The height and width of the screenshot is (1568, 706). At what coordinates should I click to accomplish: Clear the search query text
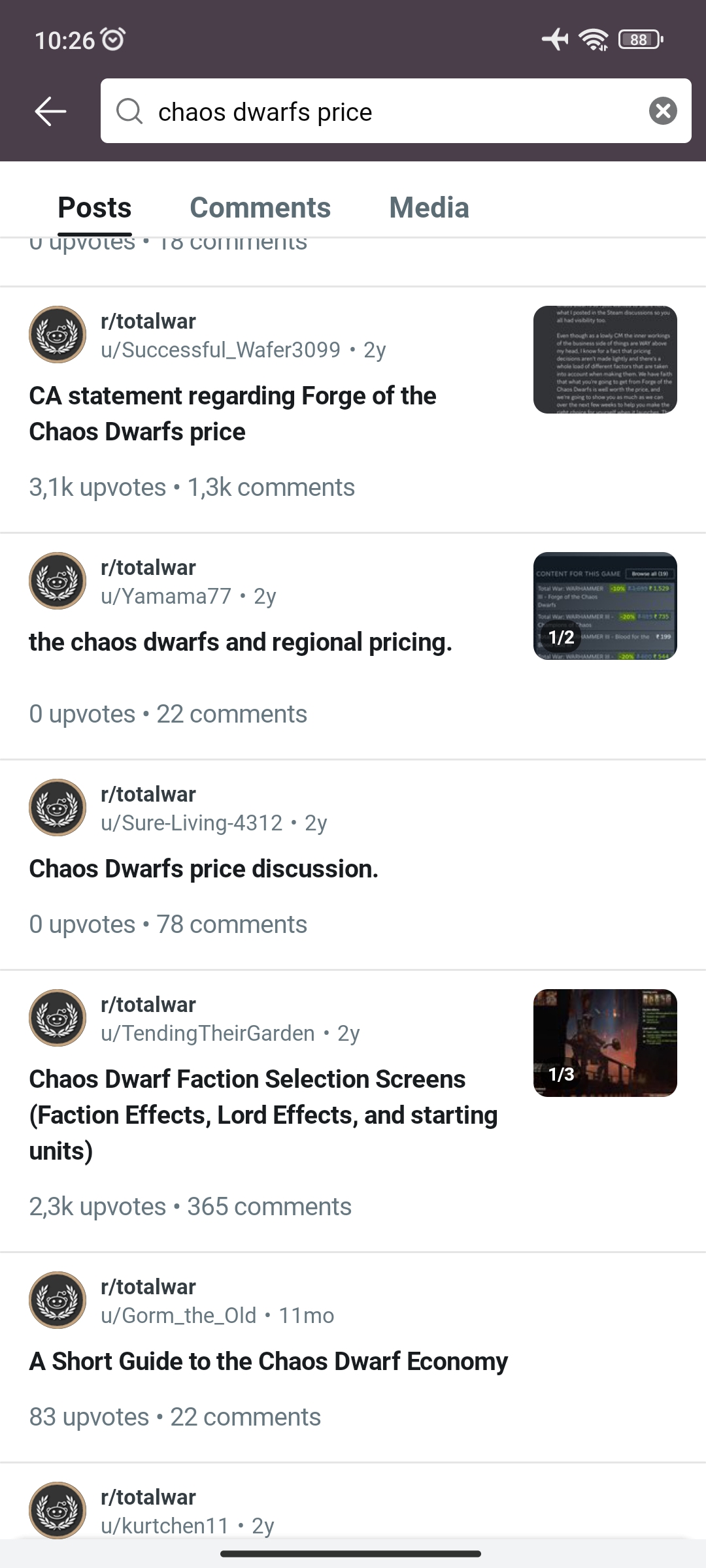(663, 110)
